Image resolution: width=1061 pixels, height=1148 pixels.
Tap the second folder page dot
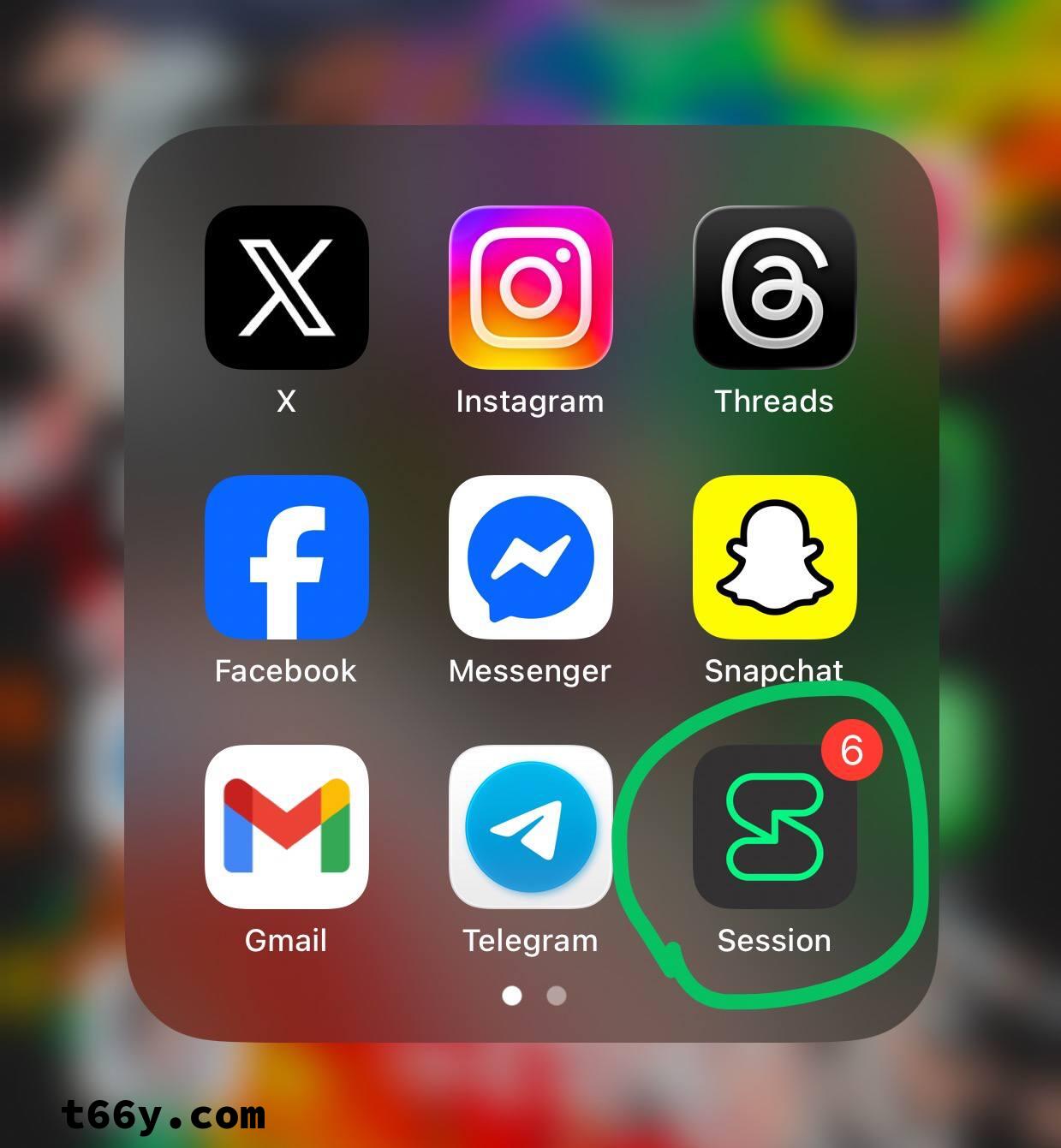(557, 996)
